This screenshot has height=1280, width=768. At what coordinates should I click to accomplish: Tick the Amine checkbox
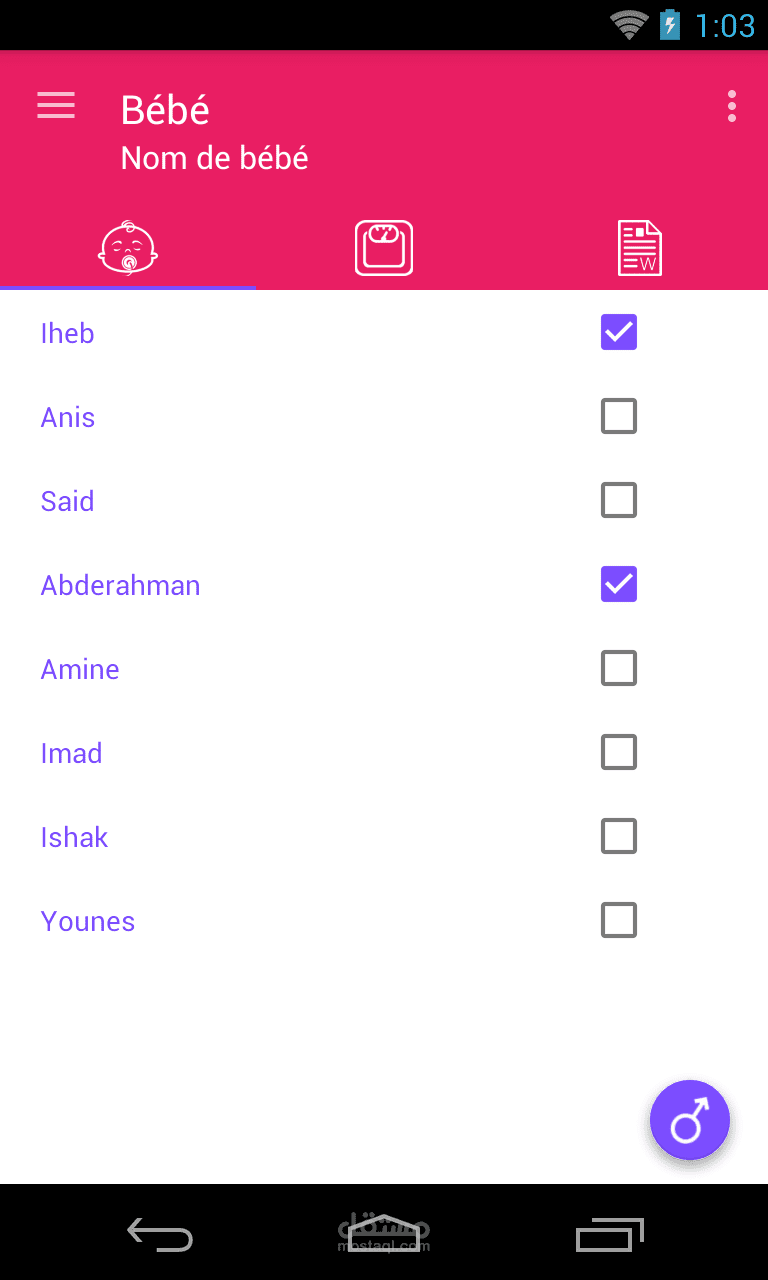coord(619,668)
